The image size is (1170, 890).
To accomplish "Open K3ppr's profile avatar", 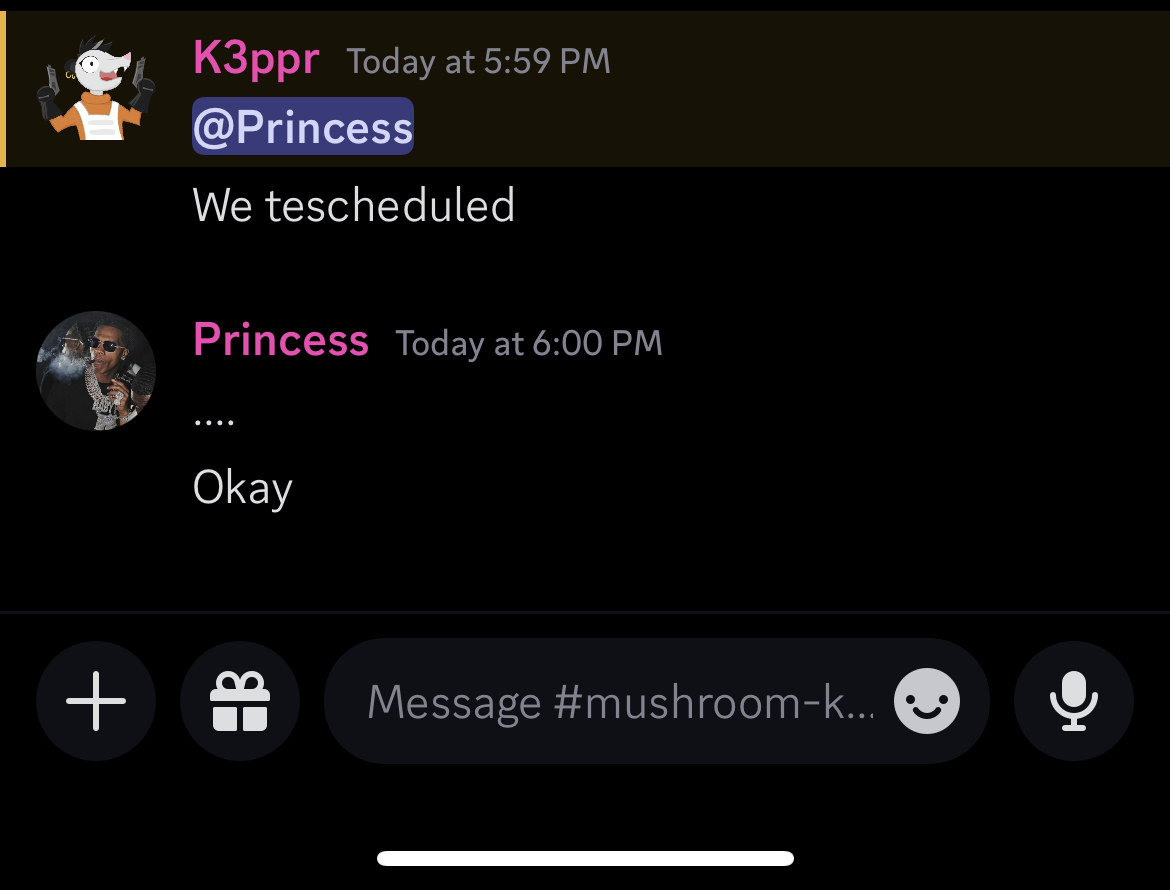I will (96, 88).
